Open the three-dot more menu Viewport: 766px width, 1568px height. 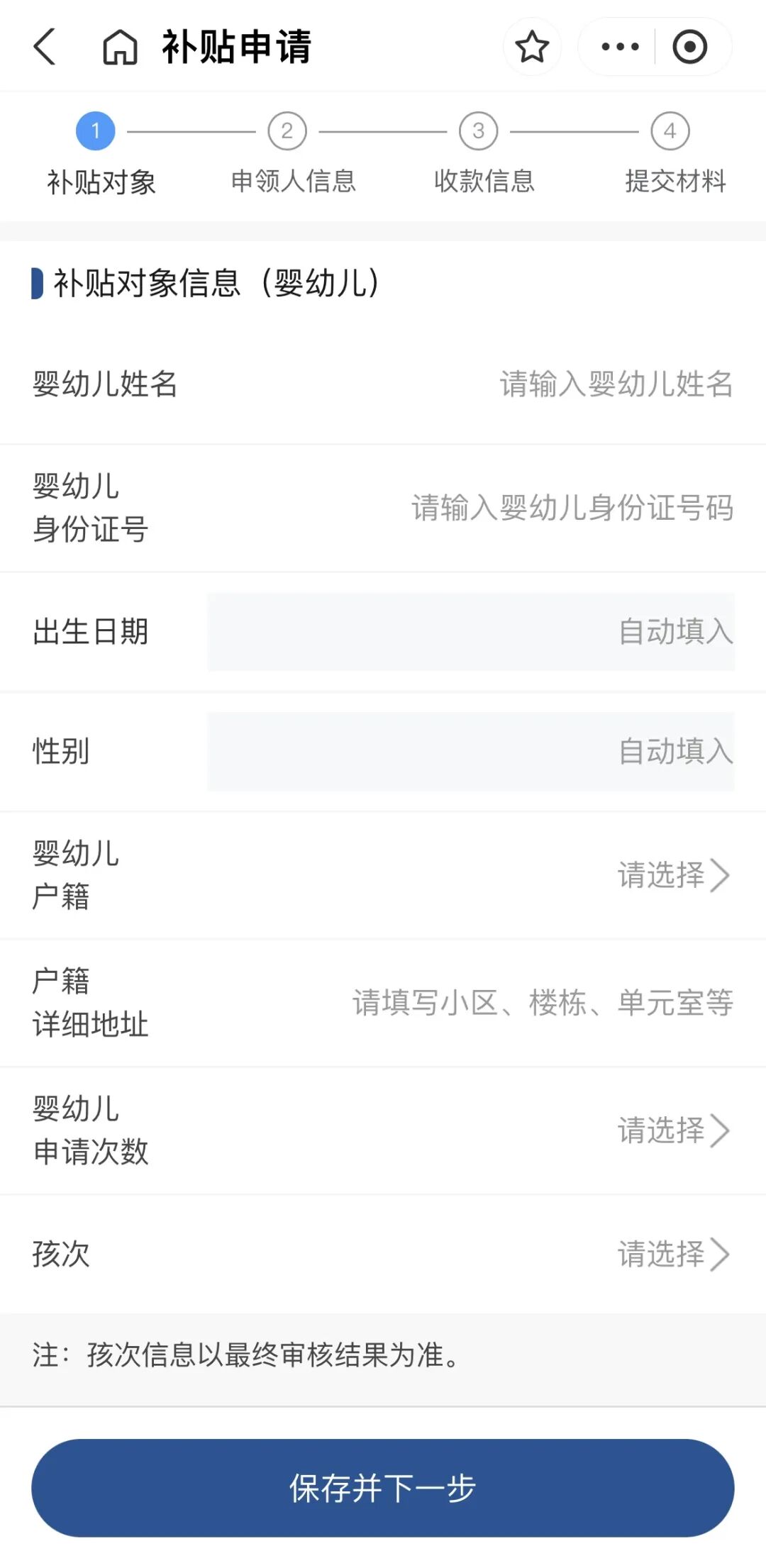pyautogui.click(x=619, y=47)
